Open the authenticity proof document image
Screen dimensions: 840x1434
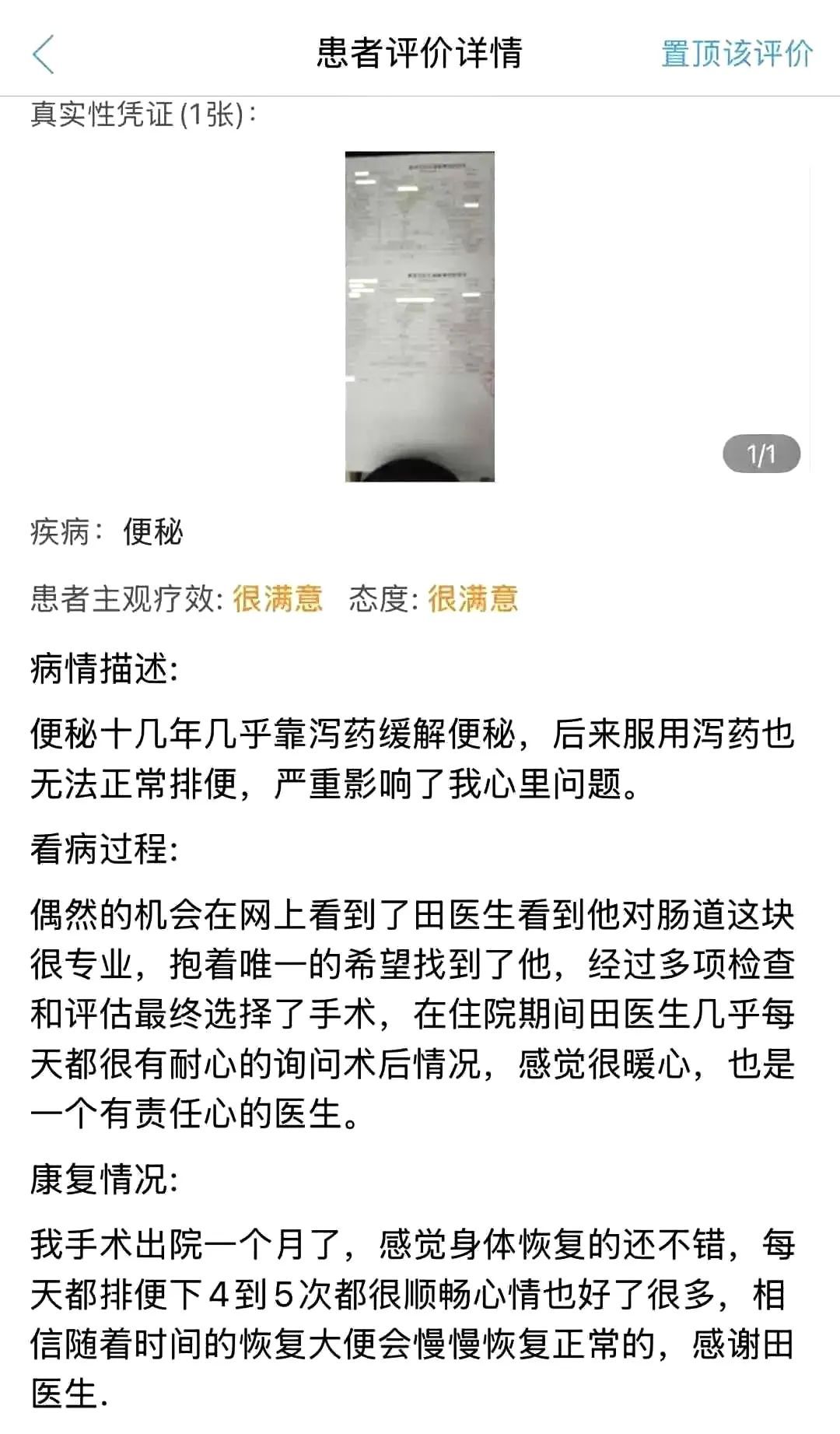point(420,317)
